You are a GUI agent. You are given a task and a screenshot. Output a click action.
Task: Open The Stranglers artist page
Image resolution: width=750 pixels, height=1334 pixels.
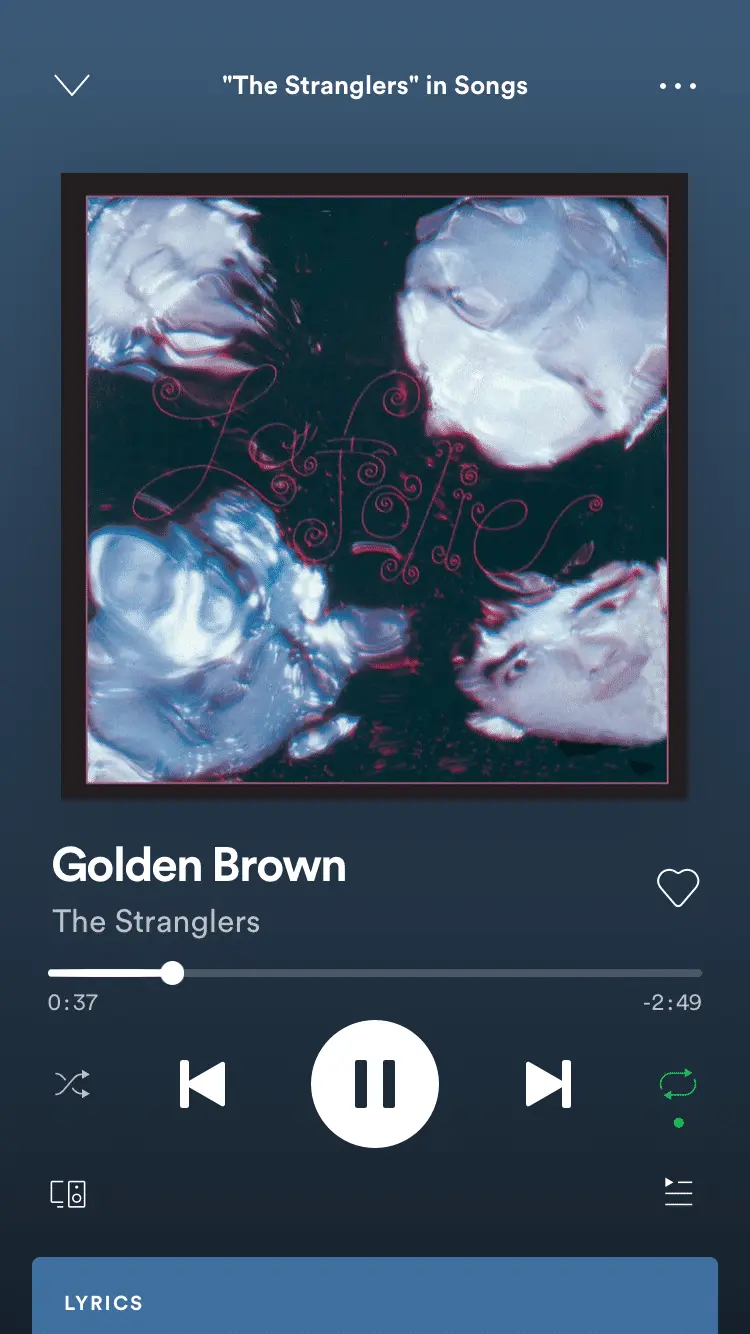156,921
